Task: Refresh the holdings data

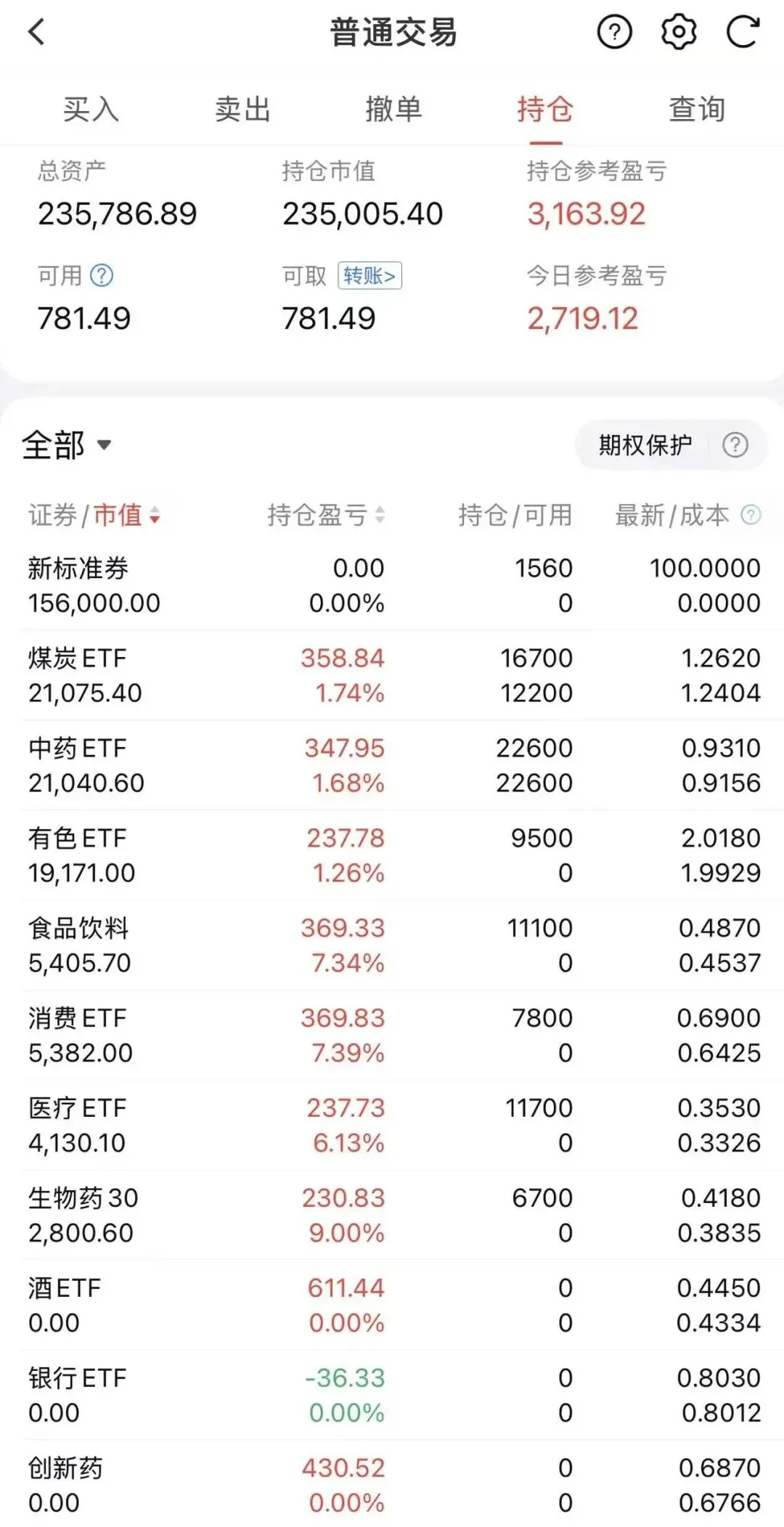Action: (743, 32)
